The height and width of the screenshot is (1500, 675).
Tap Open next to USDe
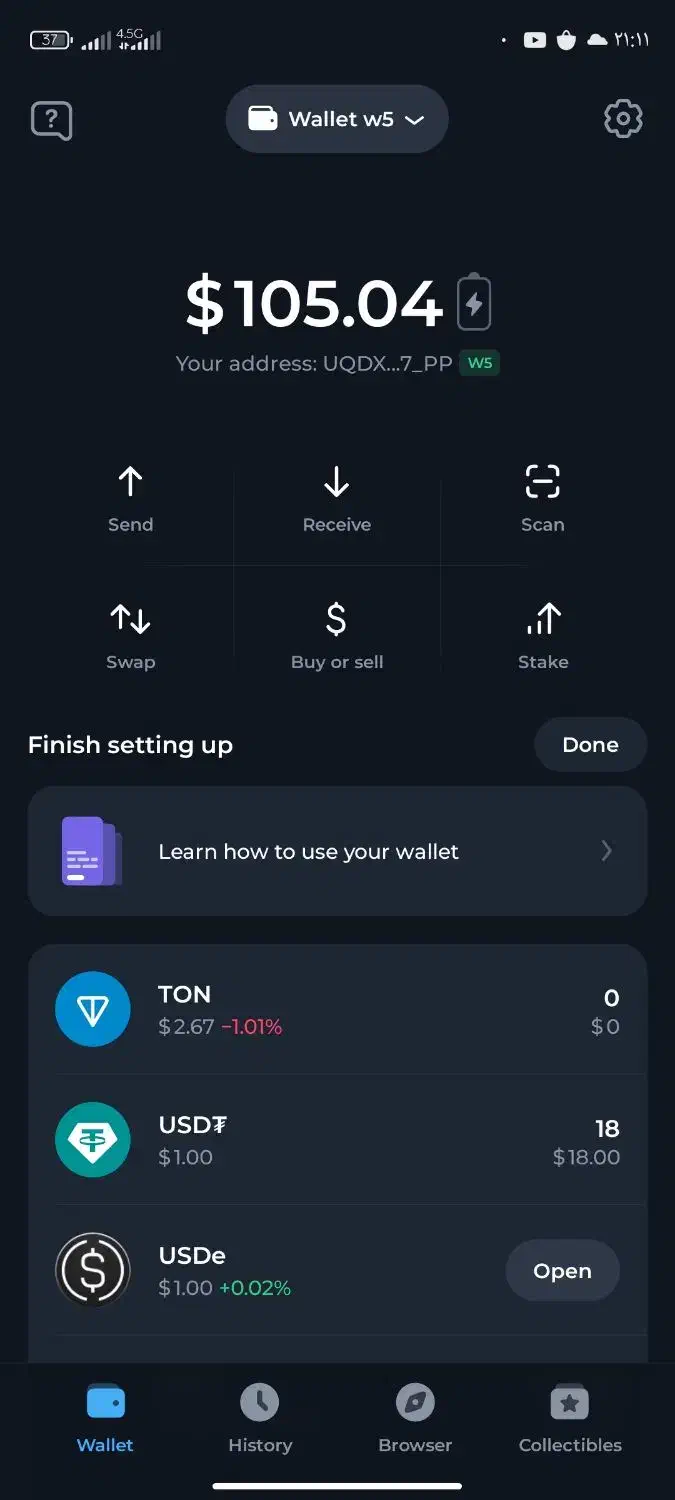coord(562,1271)
